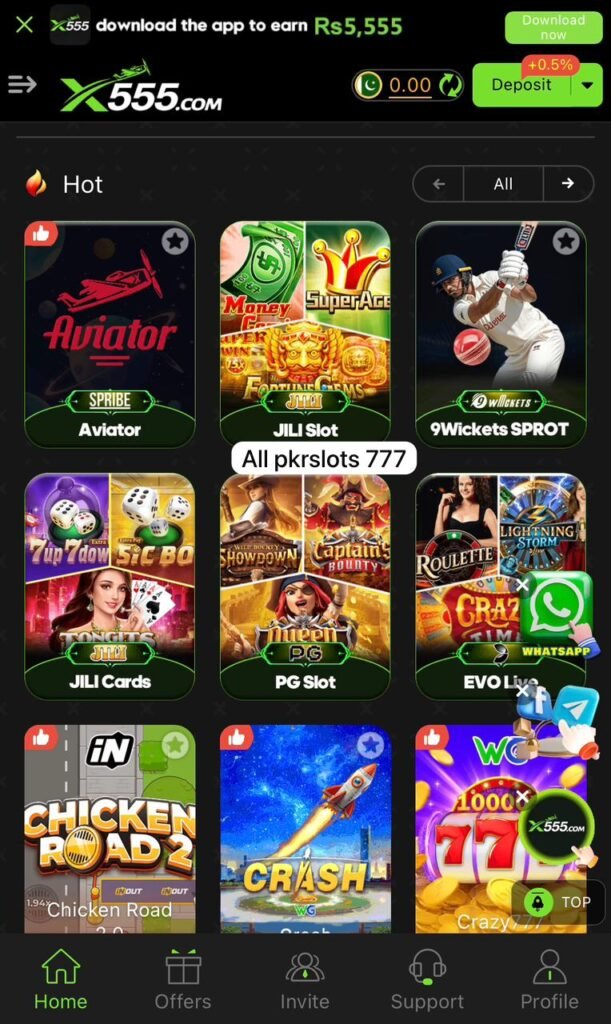
Task: Open the Support tab
Action: [427, 980]
